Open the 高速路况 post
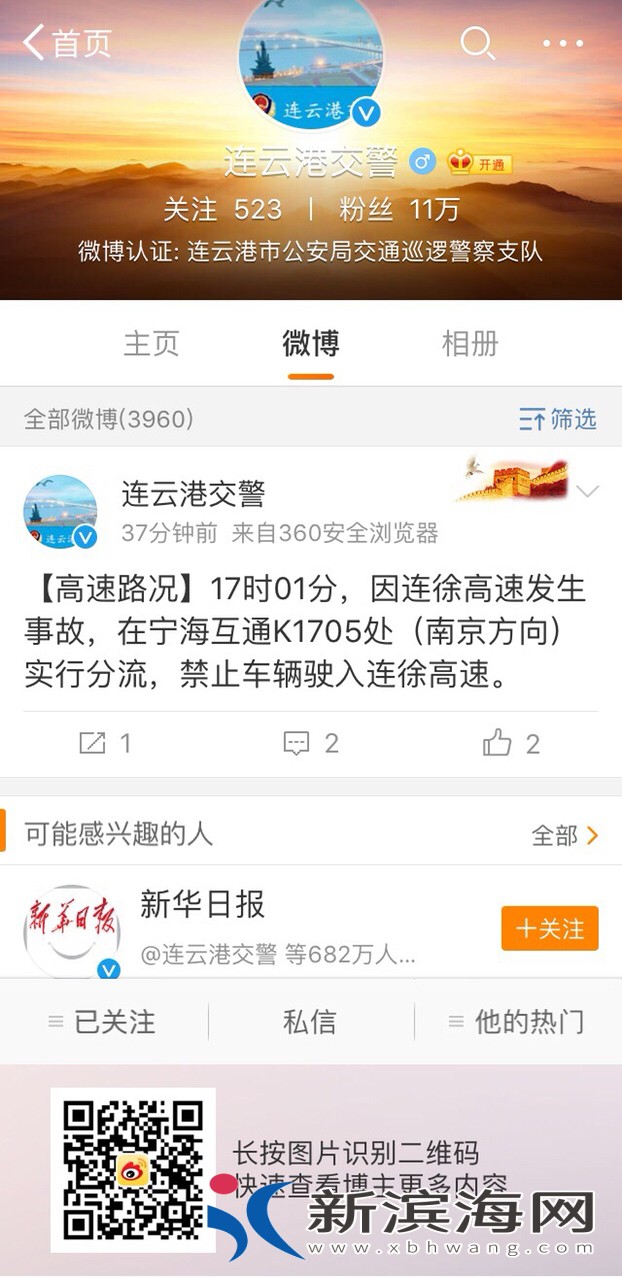Screen dimensions: 622x1278 (x=305, y=632)
